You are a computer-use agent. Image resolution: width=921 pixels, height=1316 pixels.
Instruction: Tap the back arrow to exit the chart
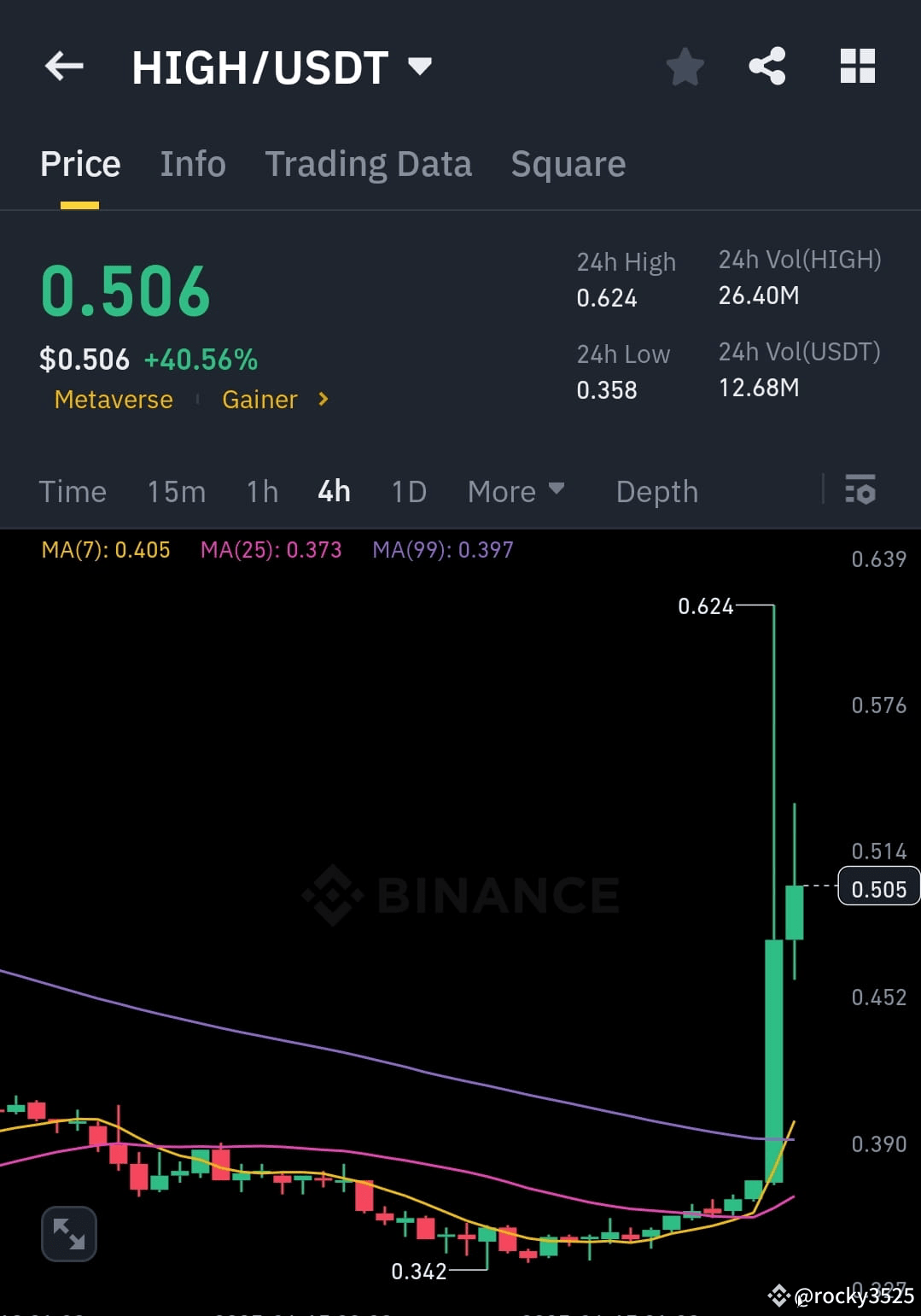[64, 67]
